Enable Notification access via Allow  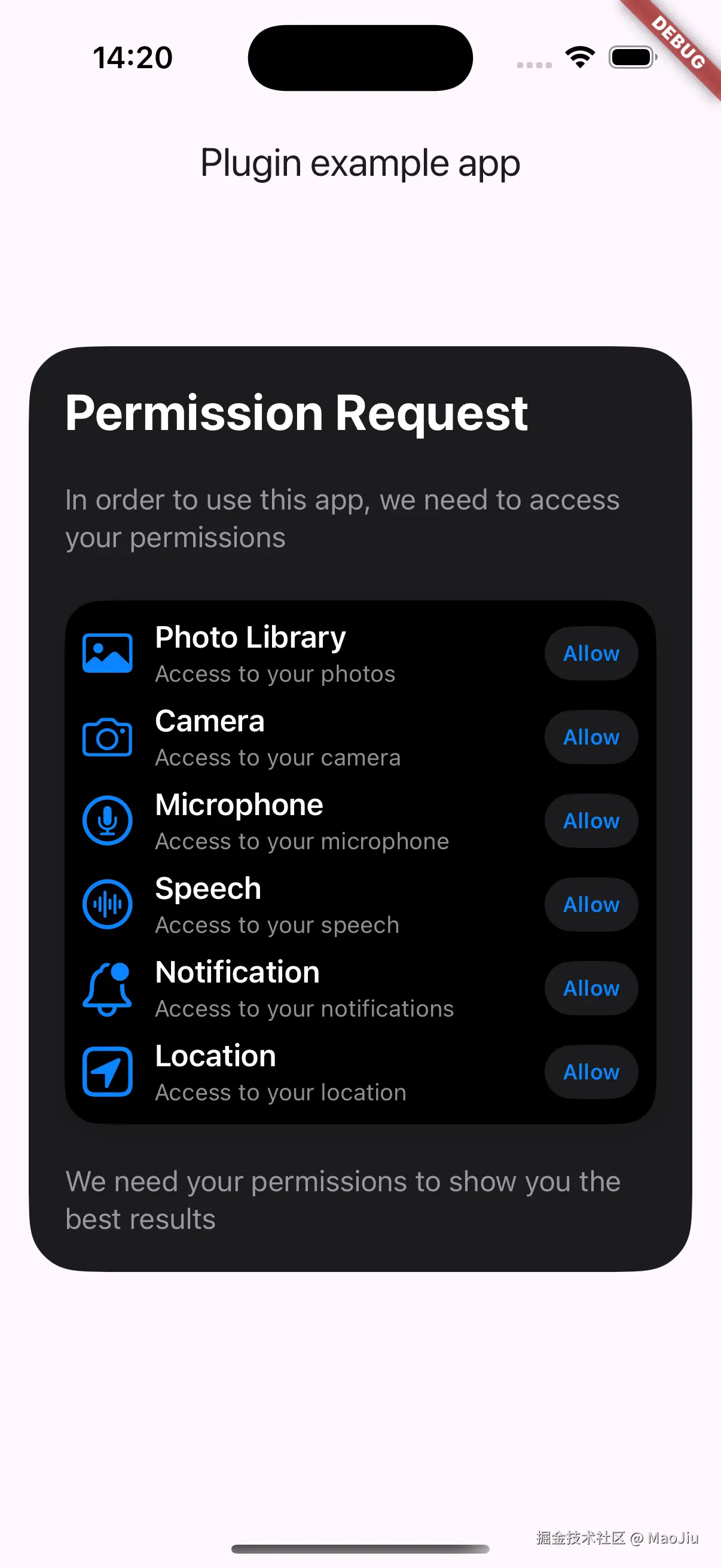point(591,988)
